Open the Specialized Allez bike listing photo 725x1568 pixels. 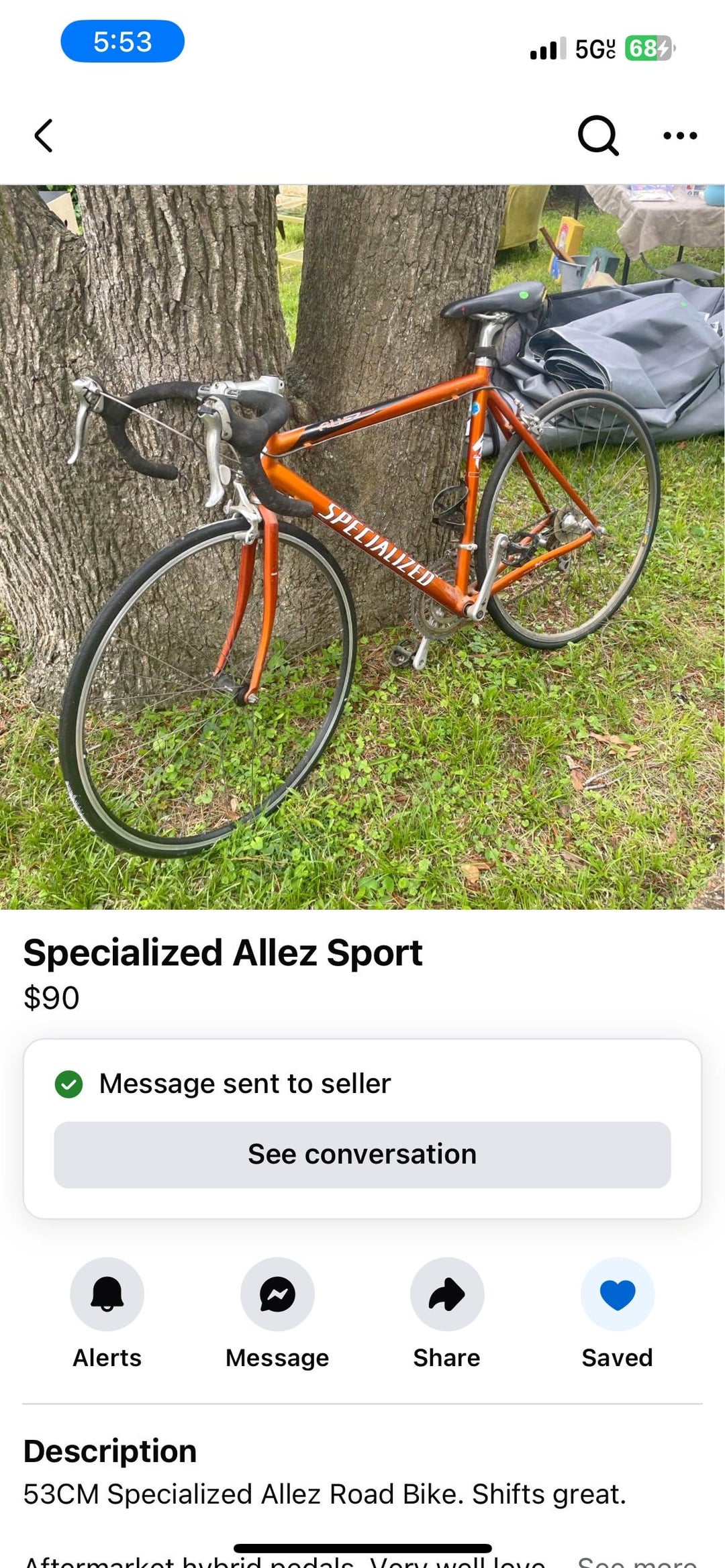coord(362,547)
